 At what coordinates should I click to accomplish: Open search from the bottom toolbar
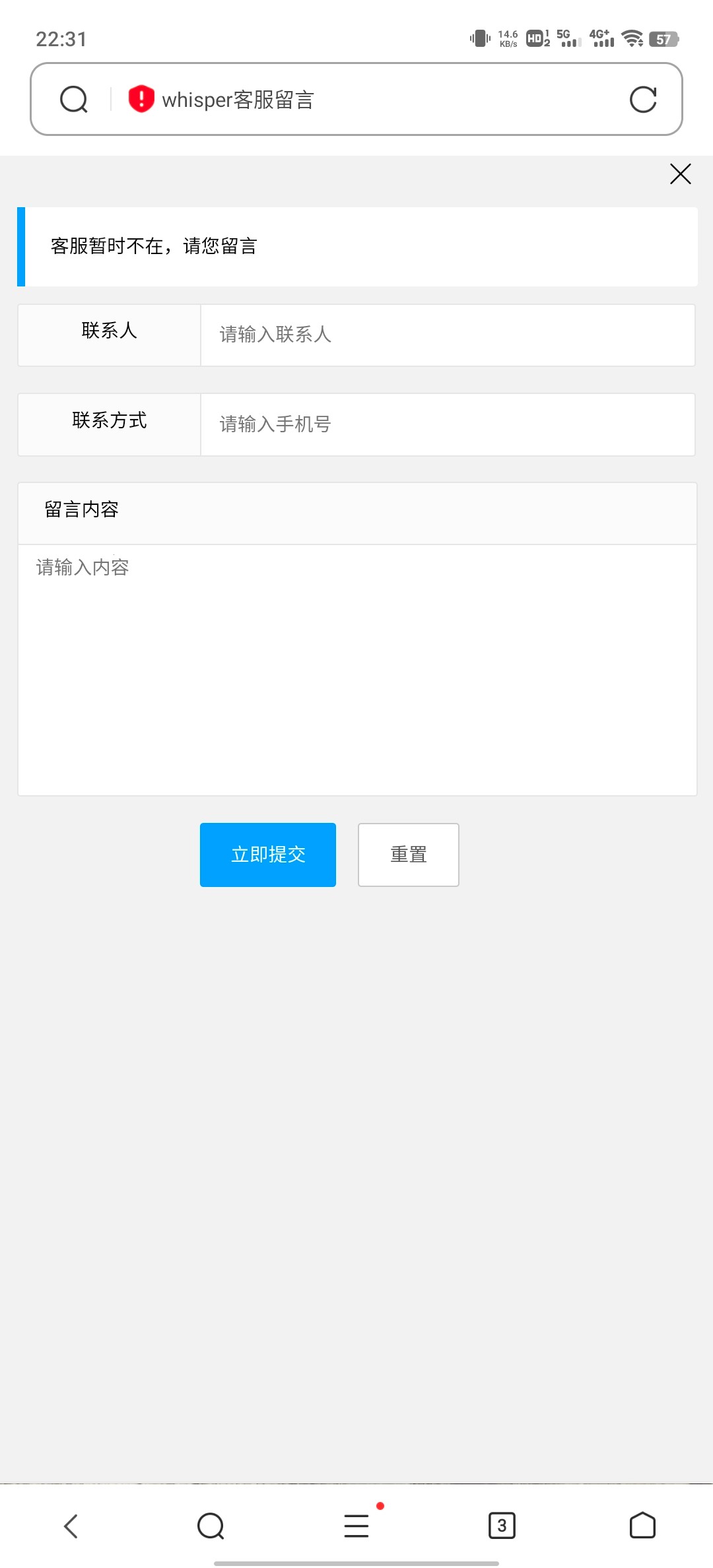[x=210, y=1525]
